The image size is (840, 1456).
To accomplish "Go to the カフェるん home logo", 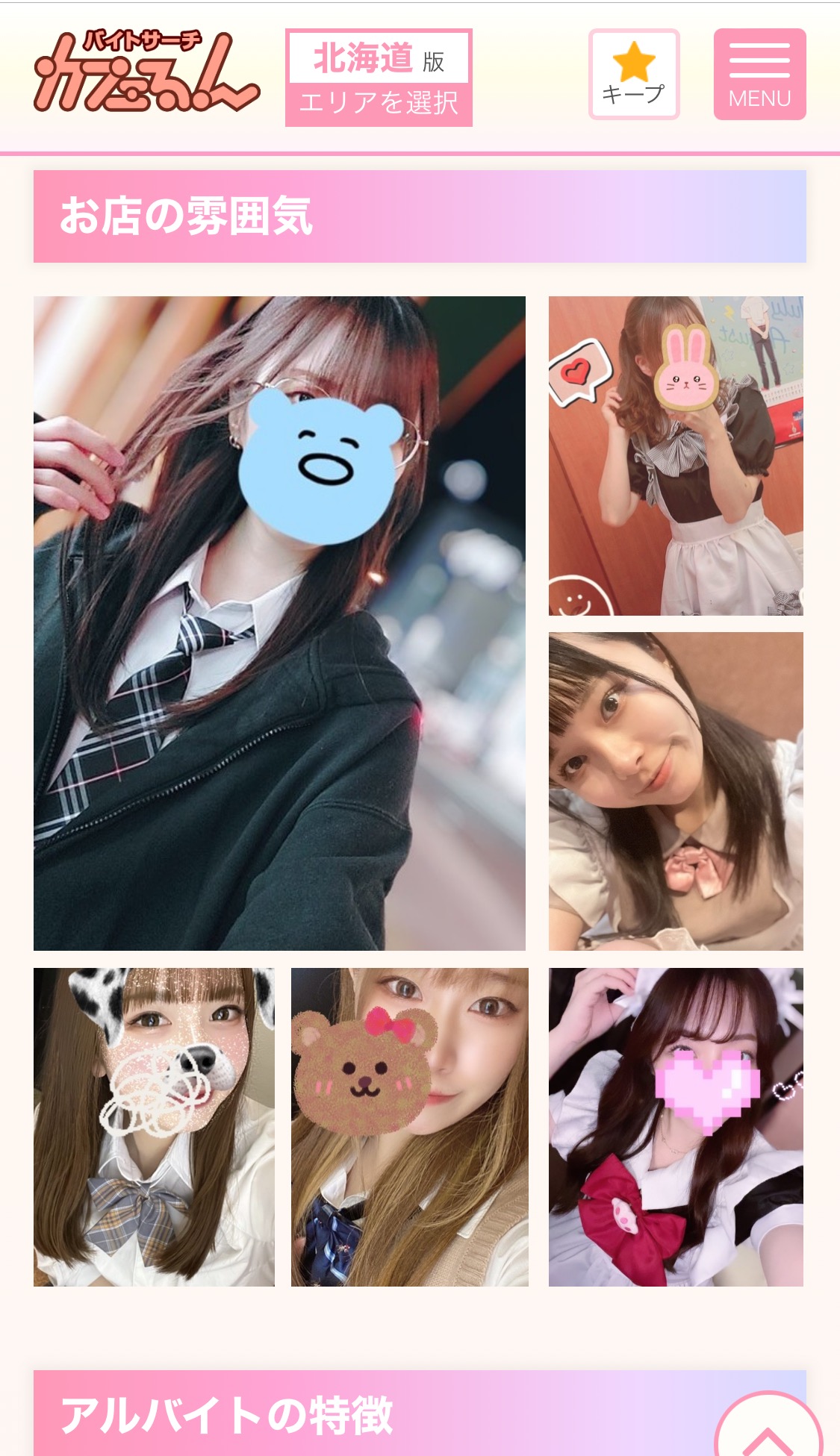I will pos(146,72).
